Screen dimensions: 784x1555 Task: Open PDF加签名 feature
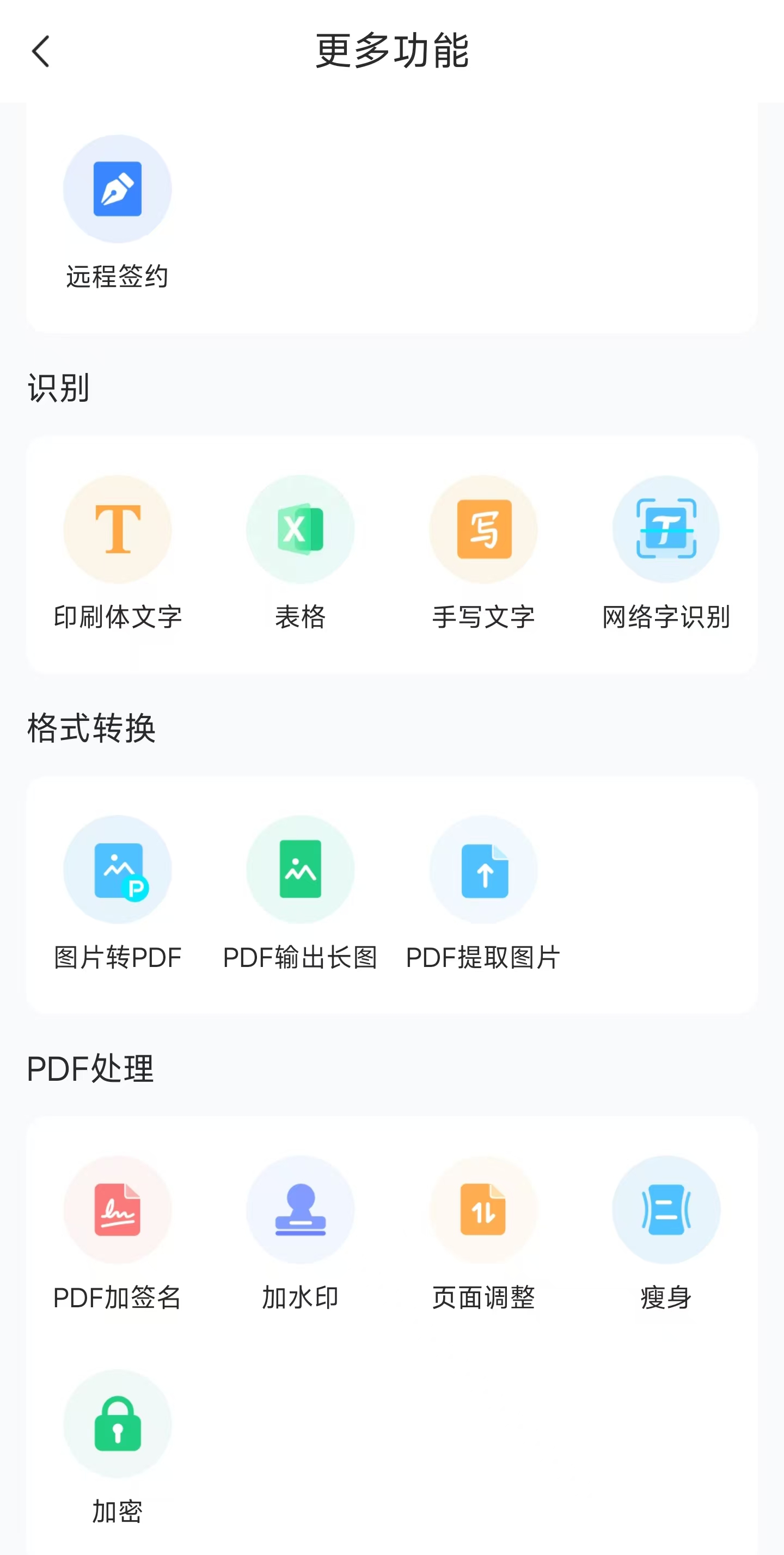click(117, 1210)
